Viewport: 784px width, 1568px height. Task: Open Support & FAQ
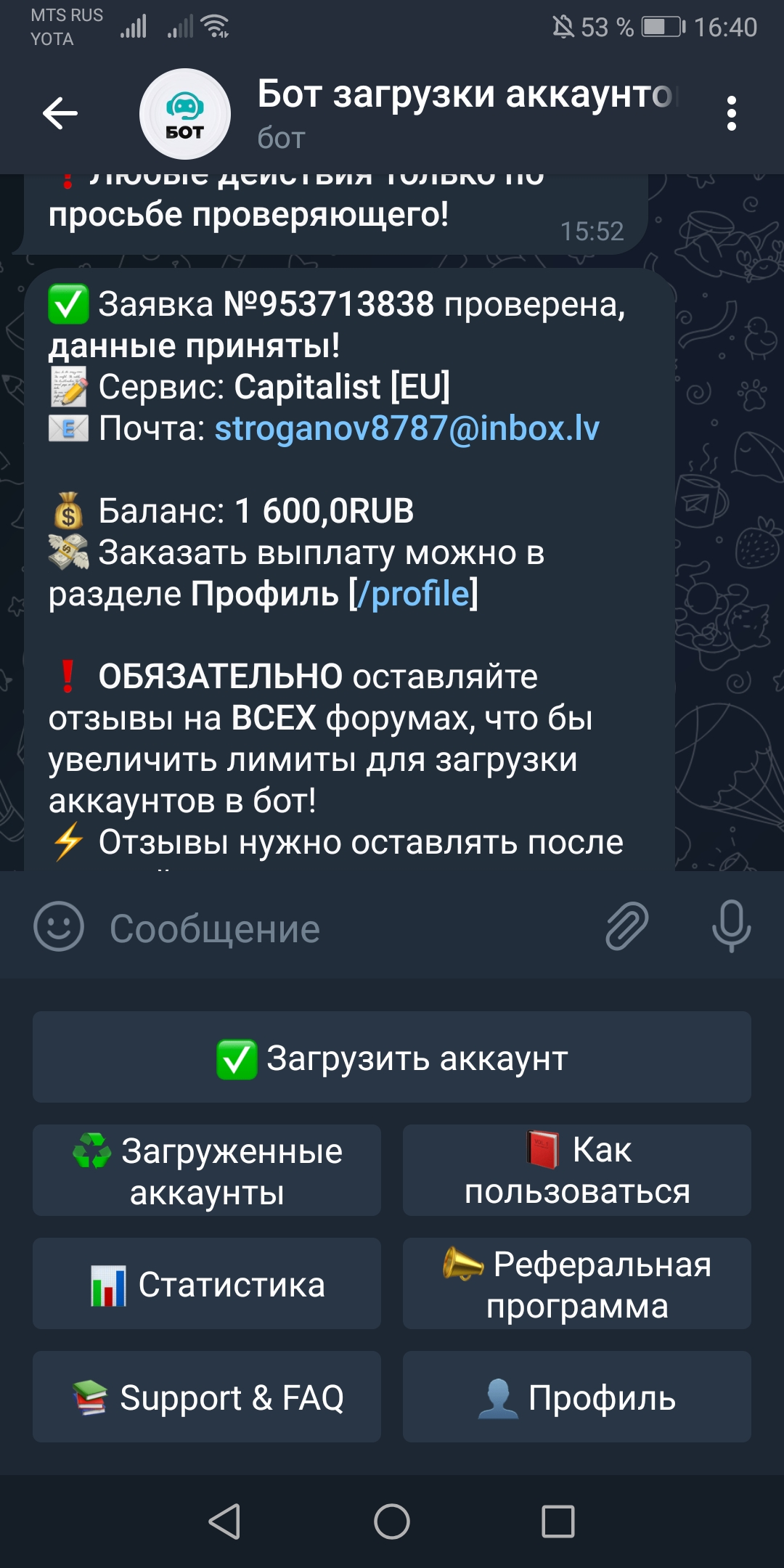(x=207, y=1397)
